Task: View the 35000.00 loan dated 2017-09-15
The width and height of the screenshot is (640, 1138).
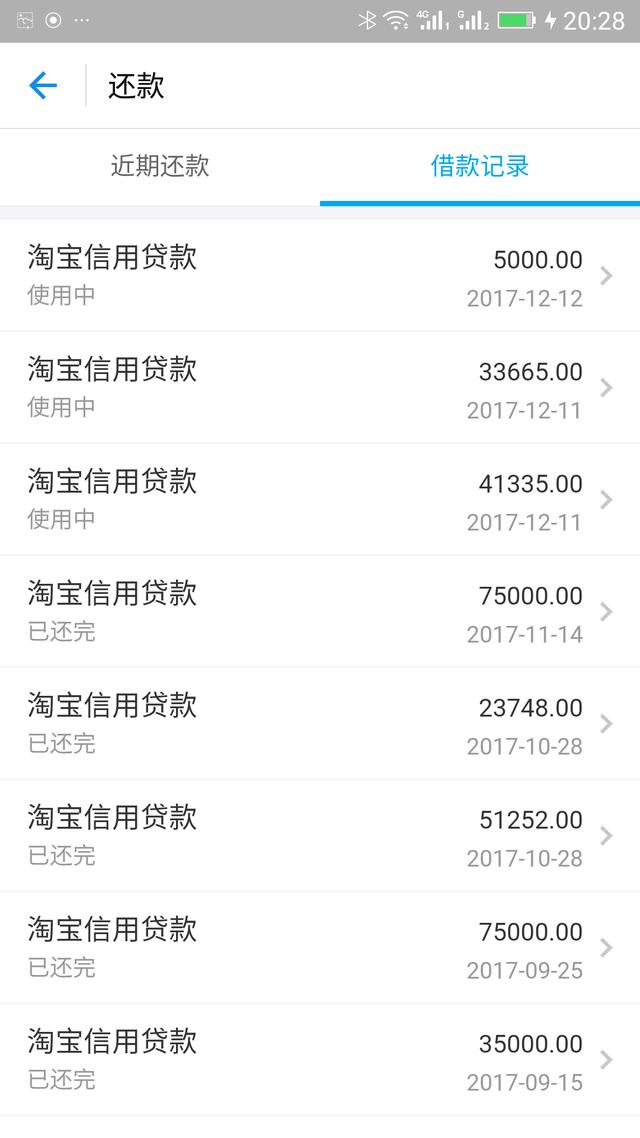Action: [x=320, y=1060]
